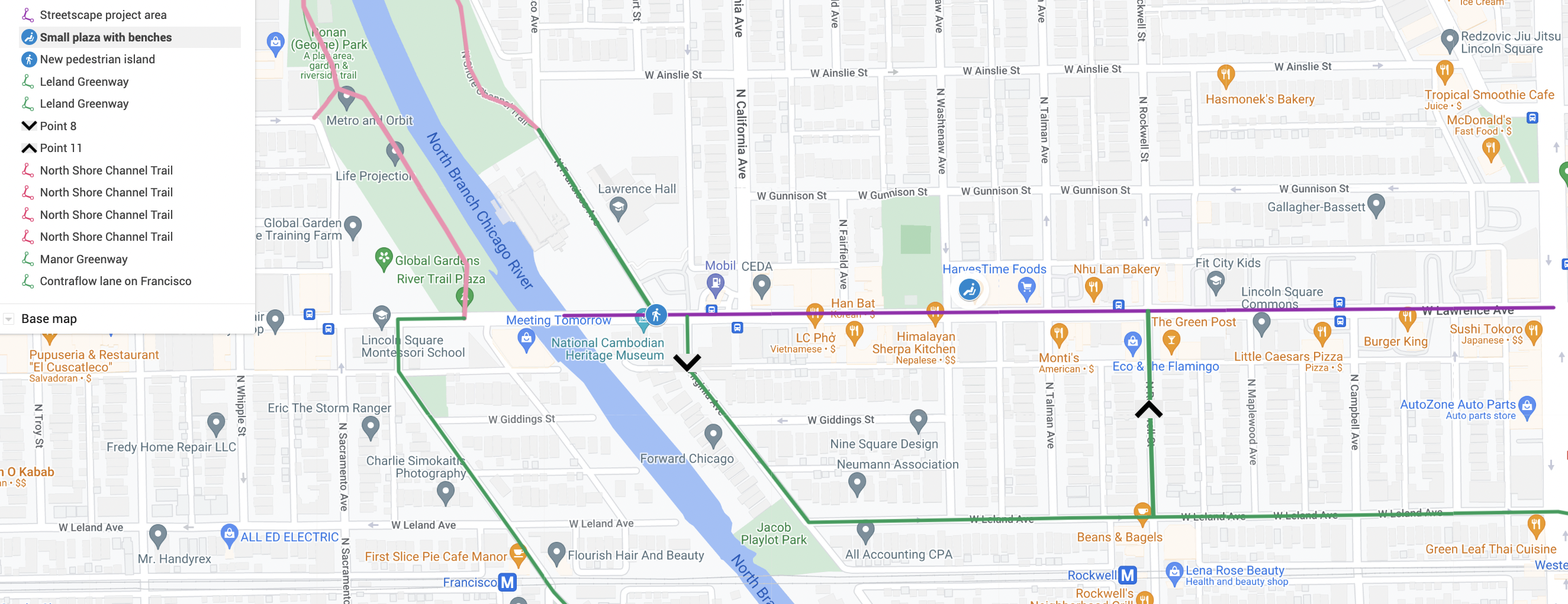Open the Francisco metro station marker
1568x604 pixels.
point(507,582)
